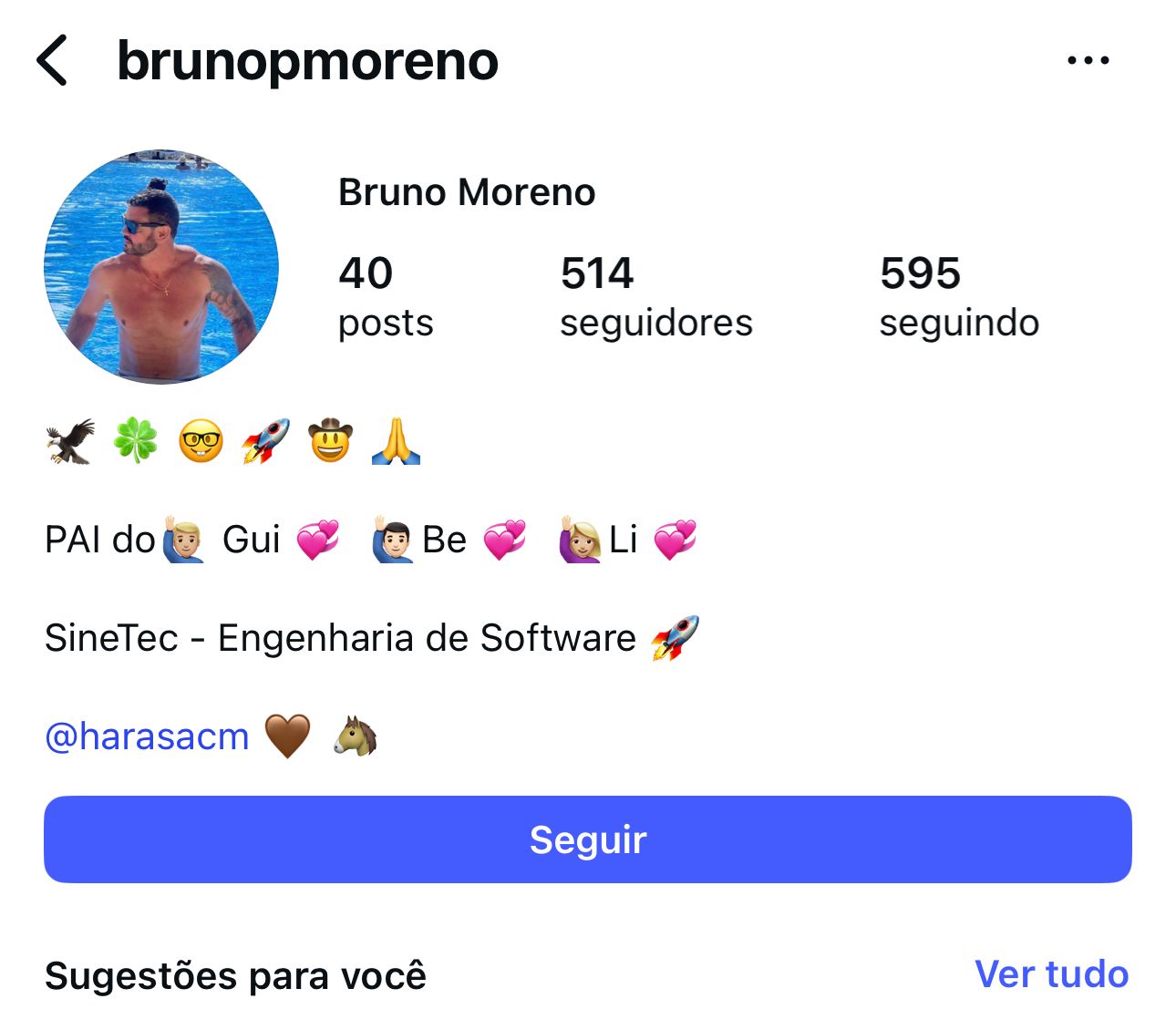
Task: View Bruno Moreno's profile picture
Action: (161, 267)
